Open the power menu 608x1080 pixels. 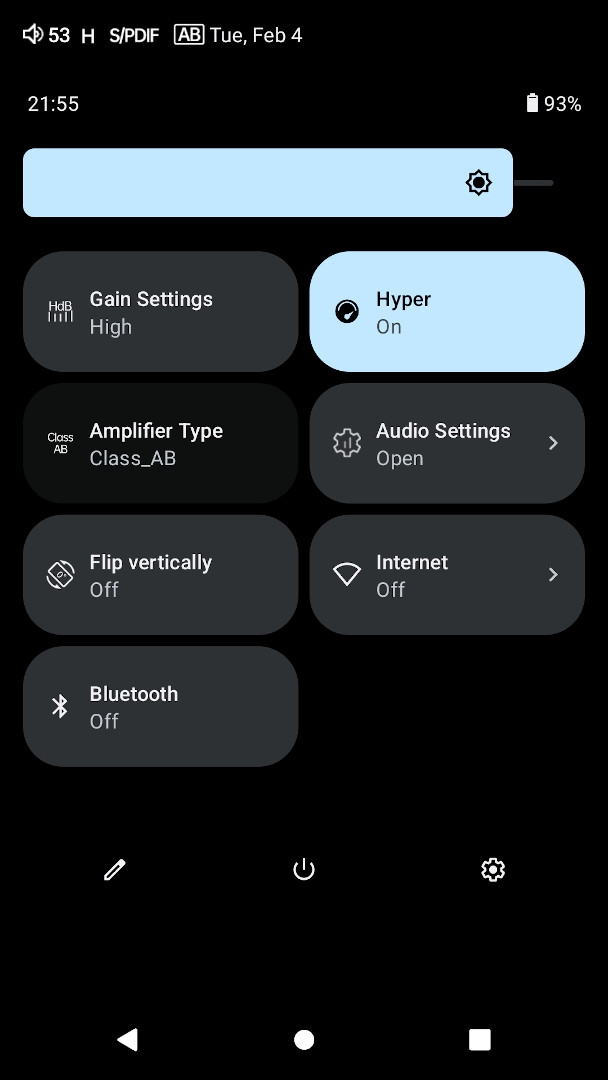point(304,870)
